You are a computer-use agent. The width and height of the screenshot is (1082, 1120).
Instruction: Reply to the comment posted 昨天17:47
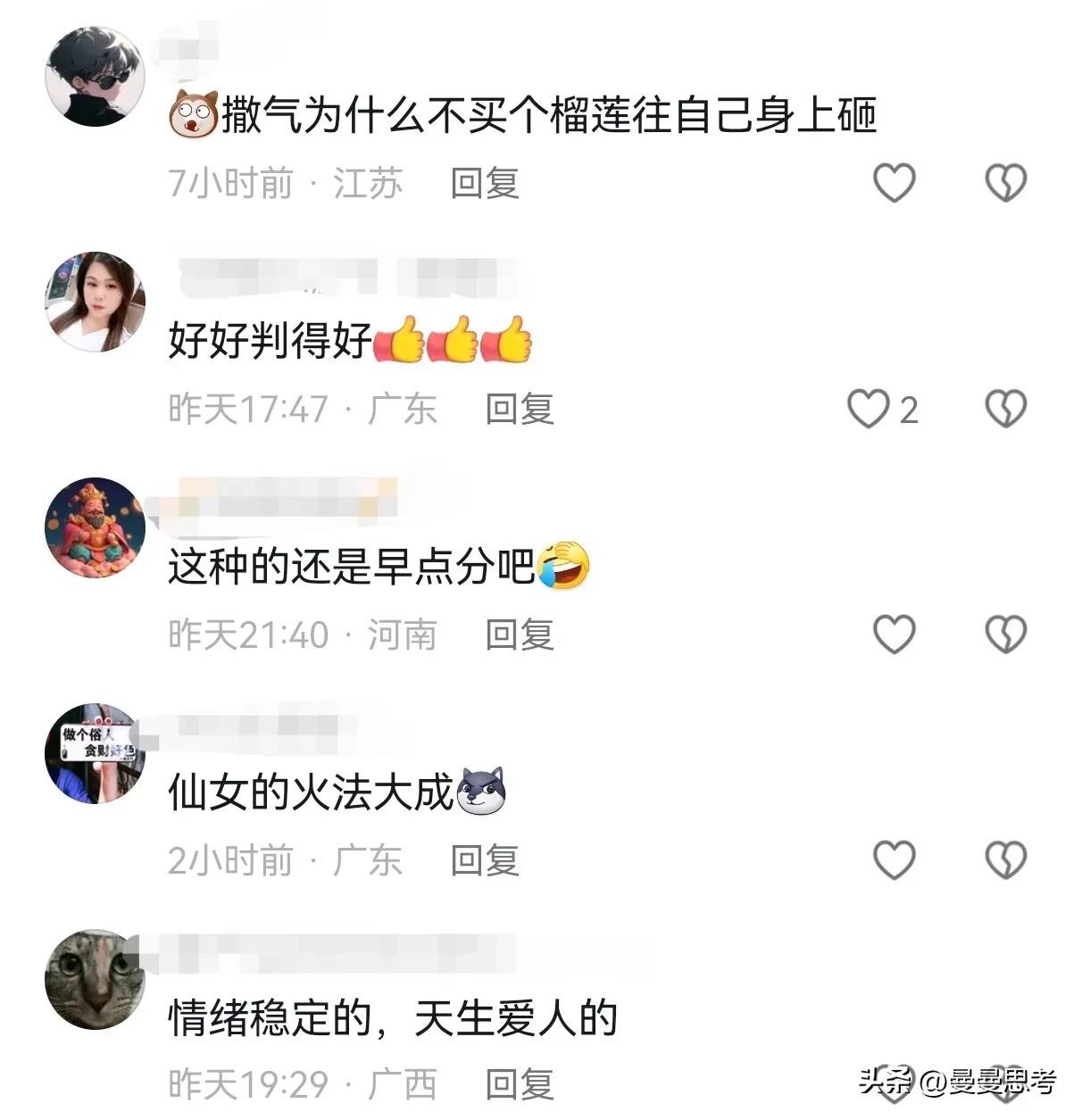pos(520,410)
